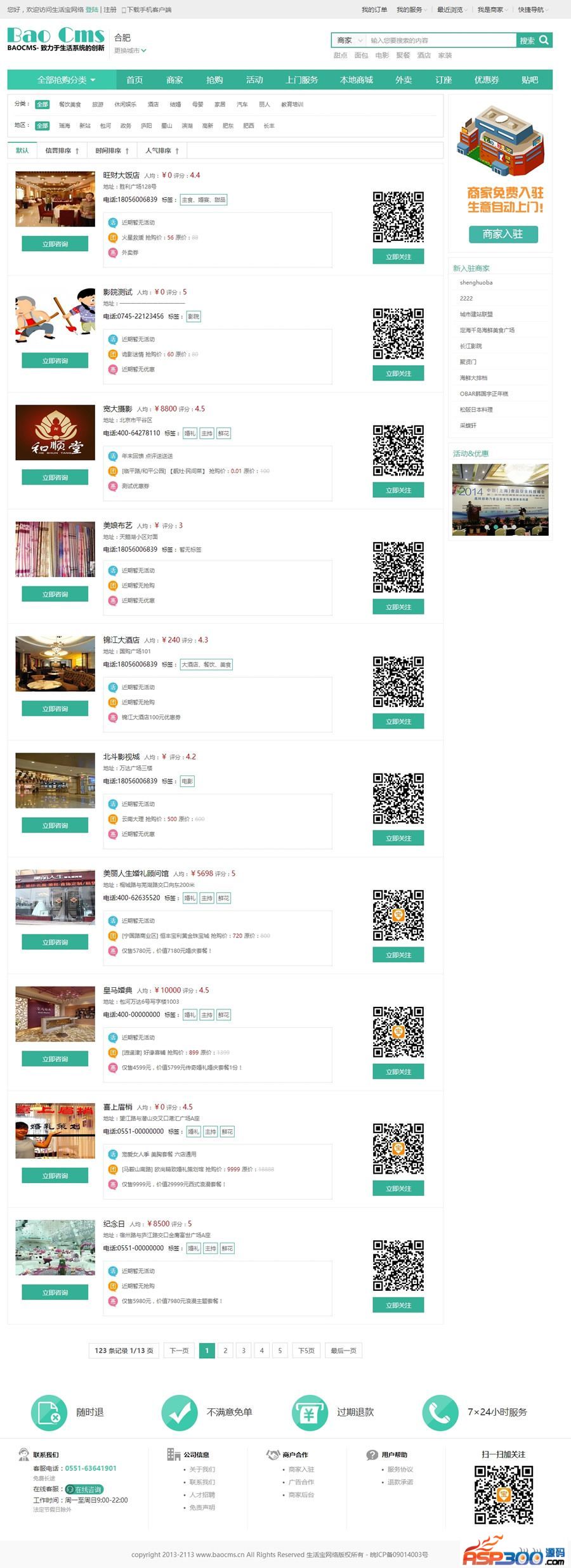Tap the 登陆 login link
The height and width of the screenshot is (1568, 571).
(92, 10)
